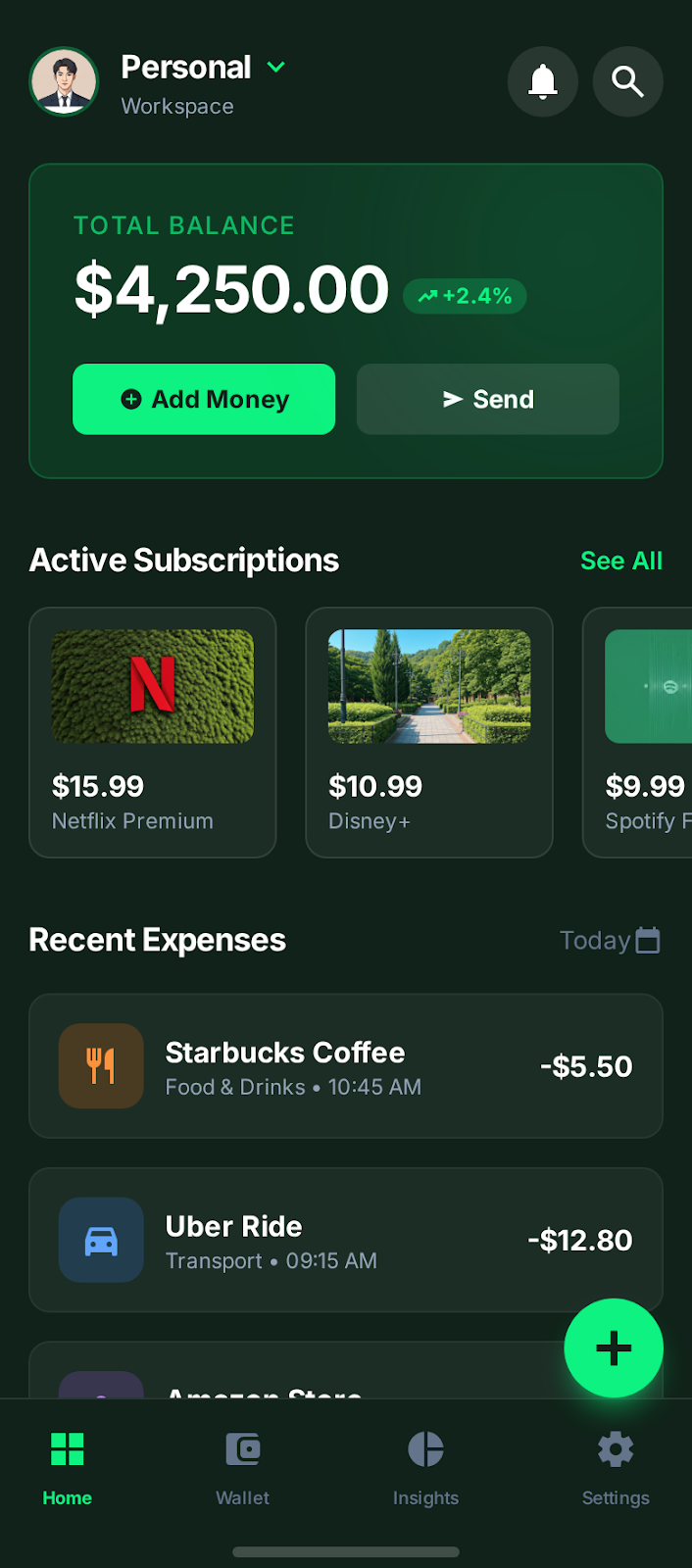
Task: Tap the Add Money button
Action: click(204, 399)
